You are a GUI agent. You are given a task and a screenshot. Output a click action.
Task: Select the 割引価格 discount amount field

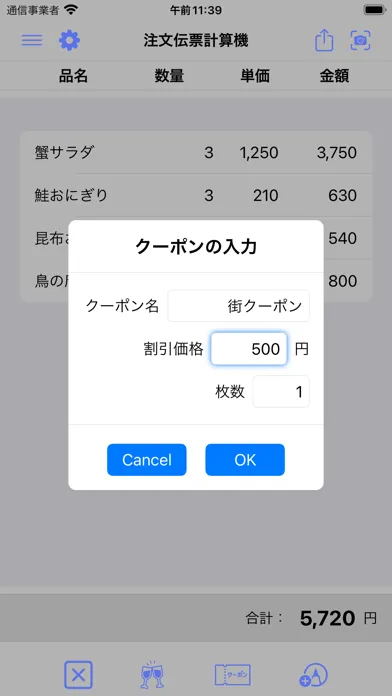[x=249, y=349]
